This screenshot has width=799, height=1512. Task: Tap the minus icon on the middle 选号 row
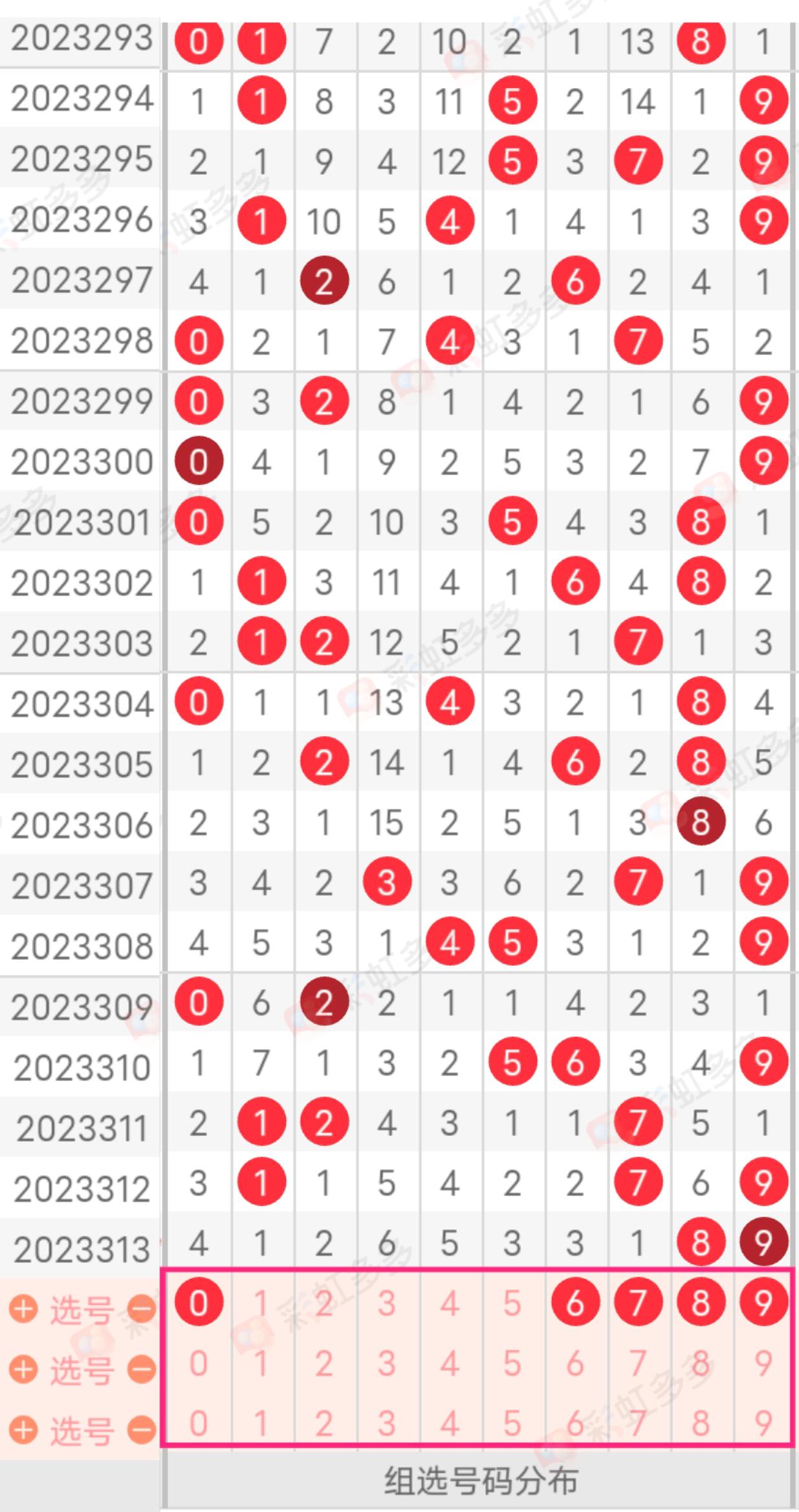coord(140,1370)
